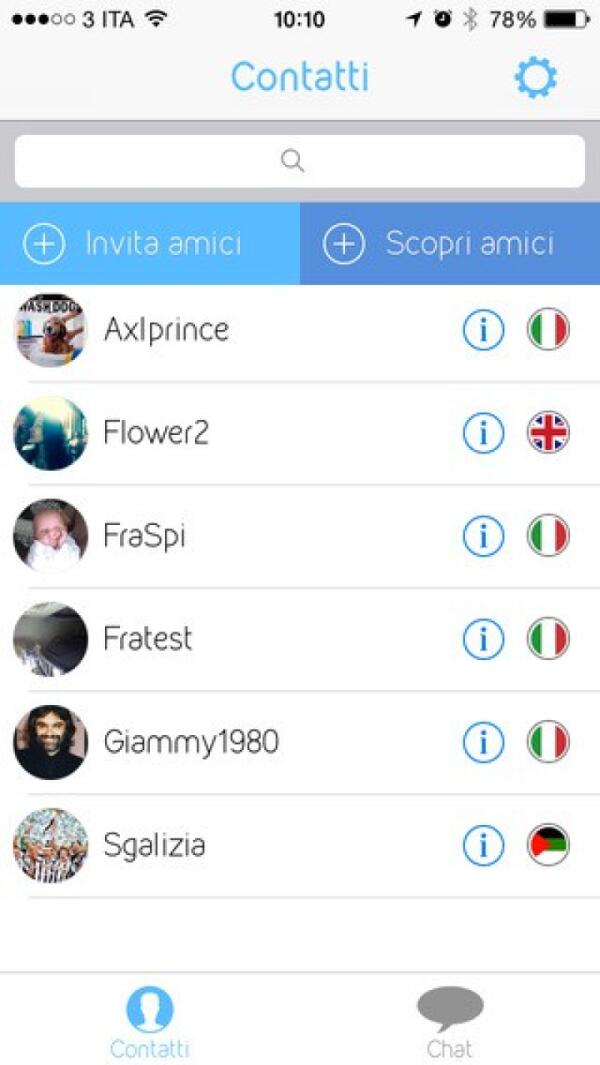This screenshot has height=1065, width=600.
Task: View info for Sgalizia
Action: point(483,846)
